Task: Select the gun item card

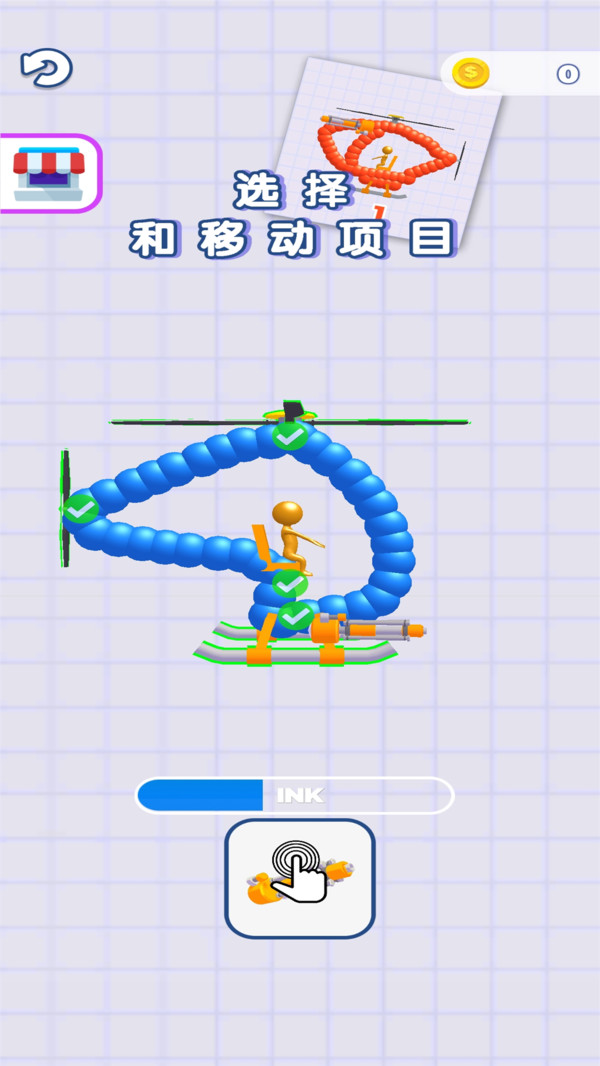Action: 300,878
